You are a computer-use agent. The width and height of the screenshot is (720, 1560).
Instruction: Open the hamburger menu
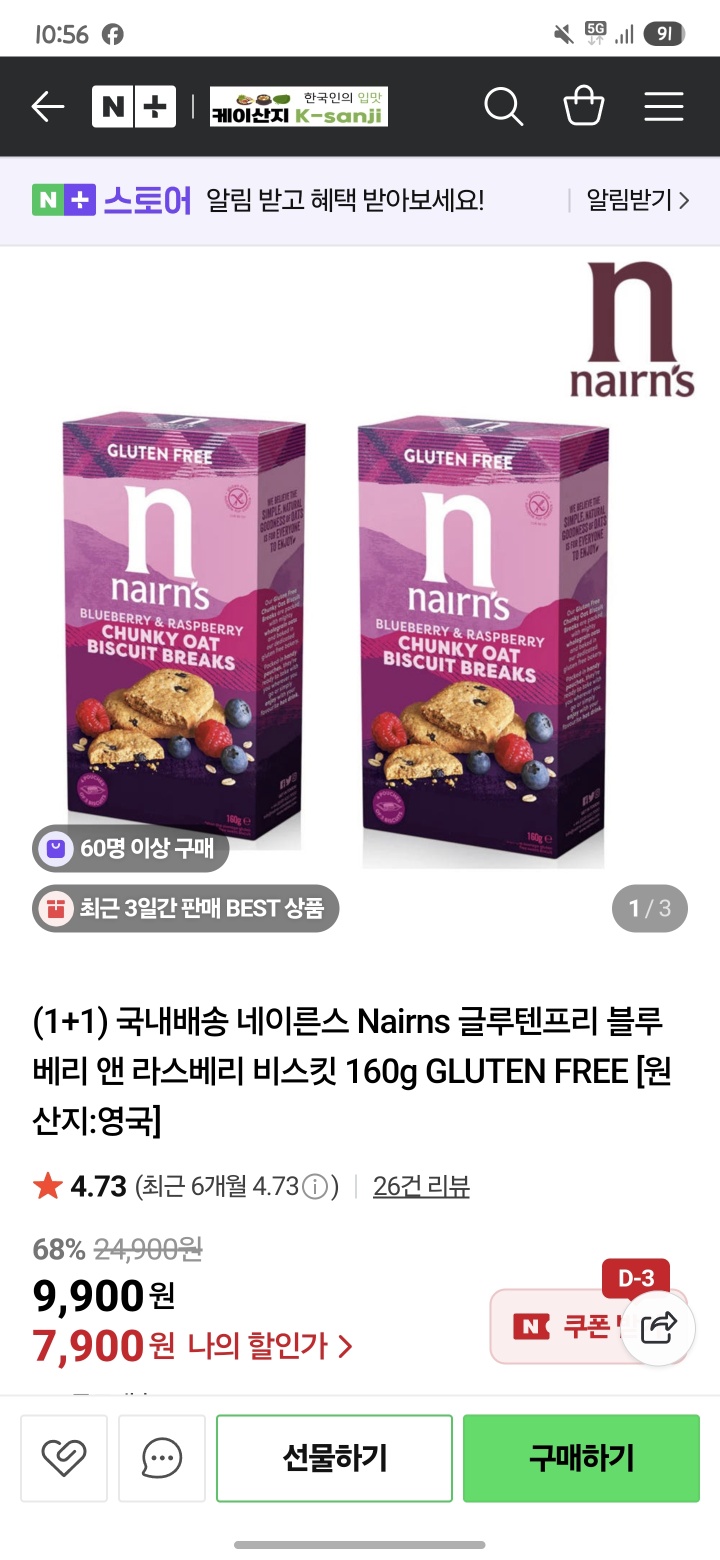(x=663, y=107)
